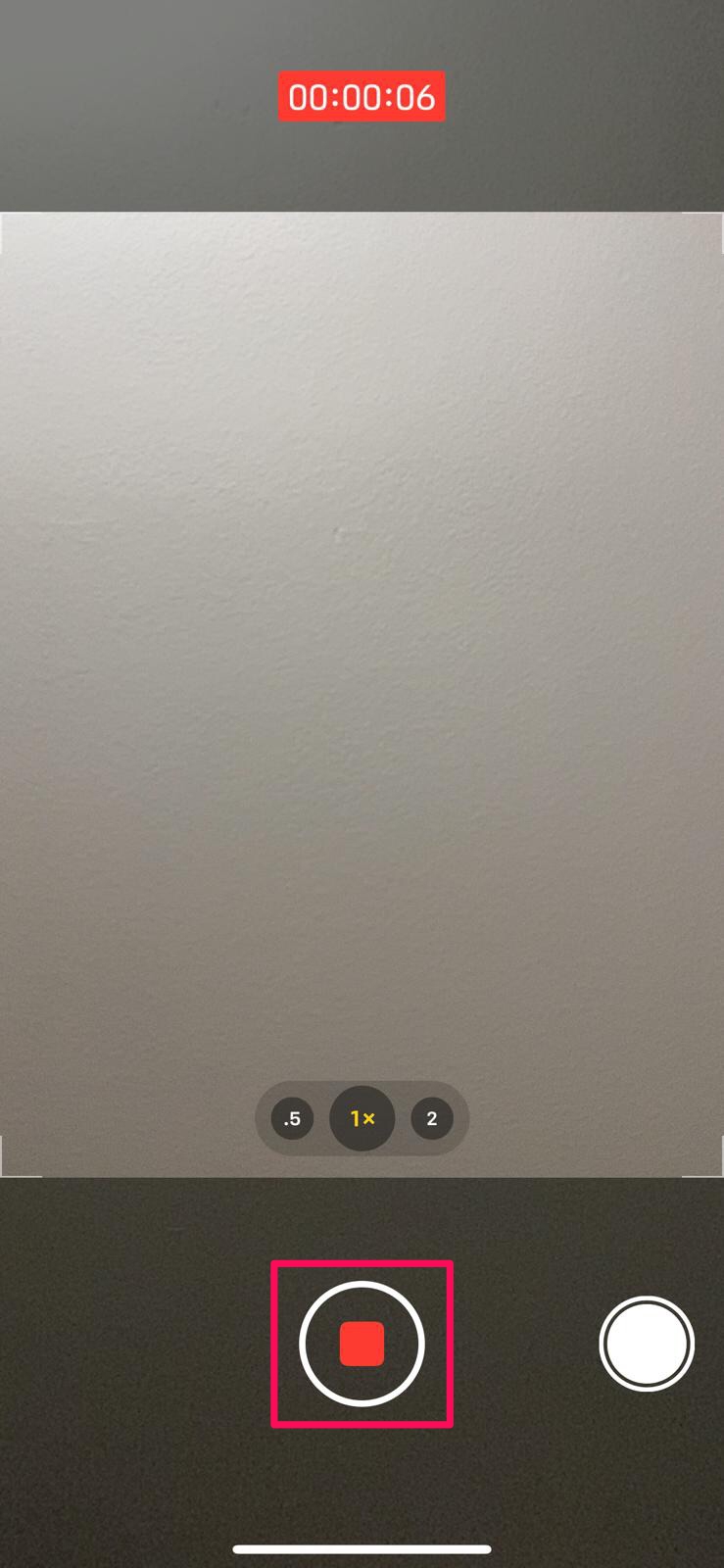
Task: Select the 1× zoom level
Action: (x=362, y=1118)
